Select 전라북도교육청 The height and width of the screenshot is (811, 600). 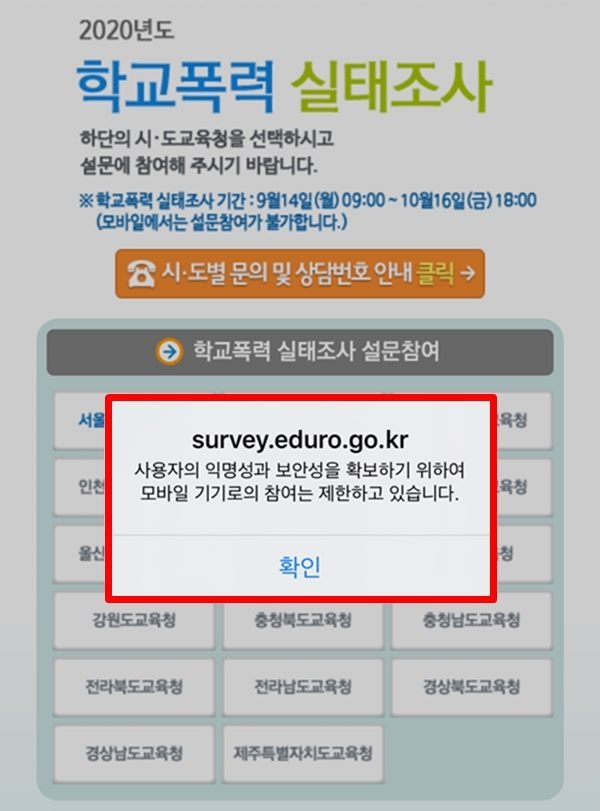pos(134,687)
